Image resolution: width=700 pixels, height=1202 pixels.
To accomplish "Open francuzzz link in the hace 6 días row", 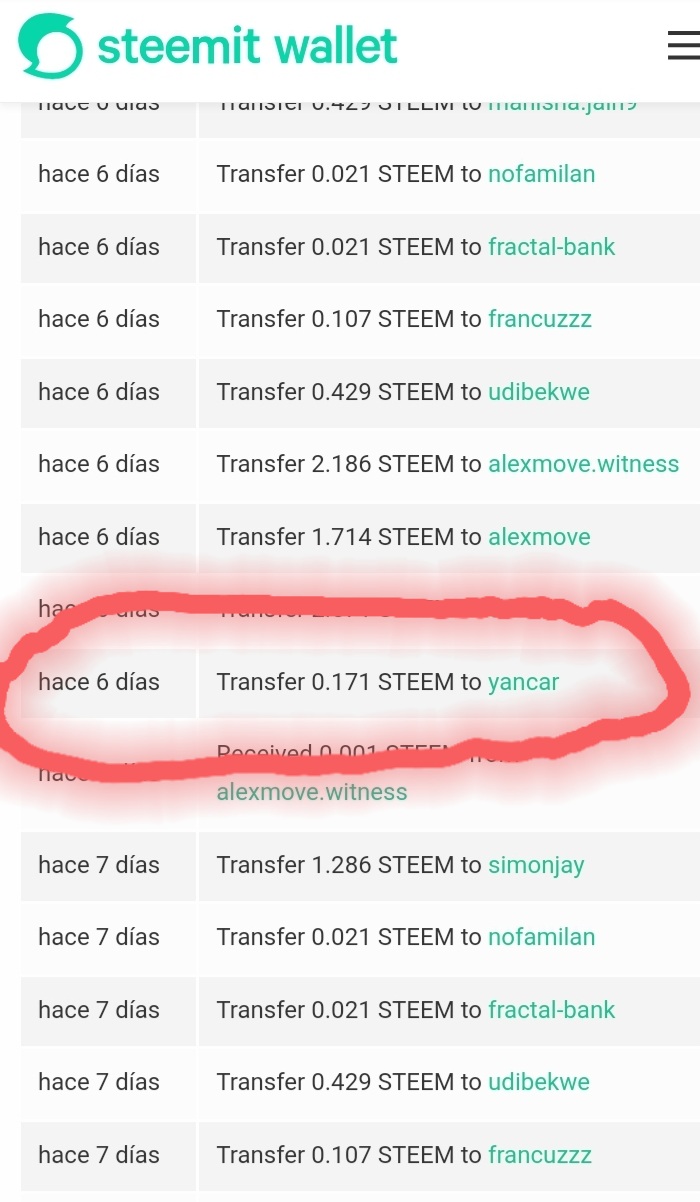I will click(x=540, y=319).
